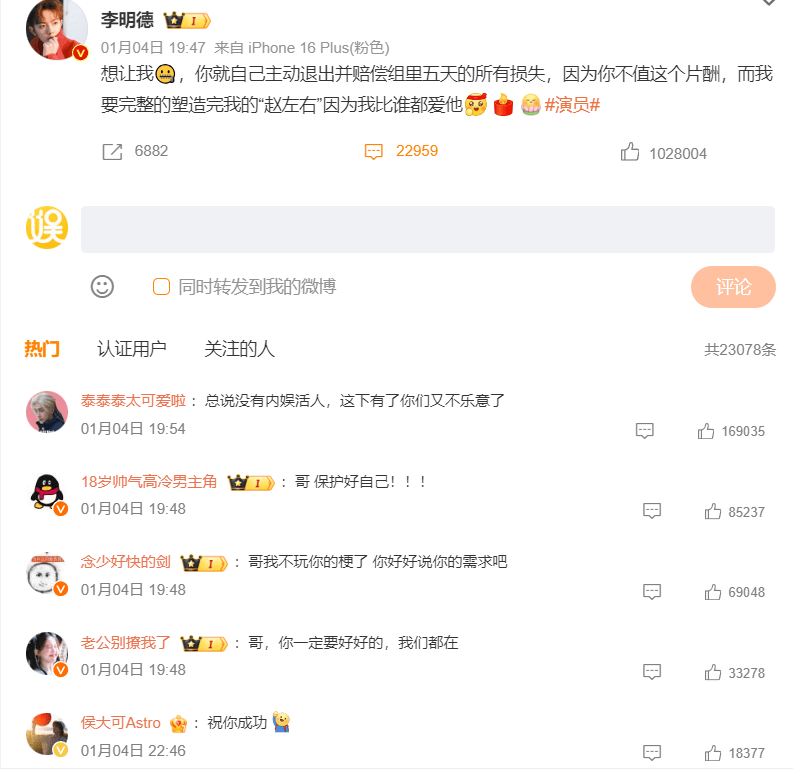Open the post menu chevron at top
793x770 pixels.
[768, 3]
